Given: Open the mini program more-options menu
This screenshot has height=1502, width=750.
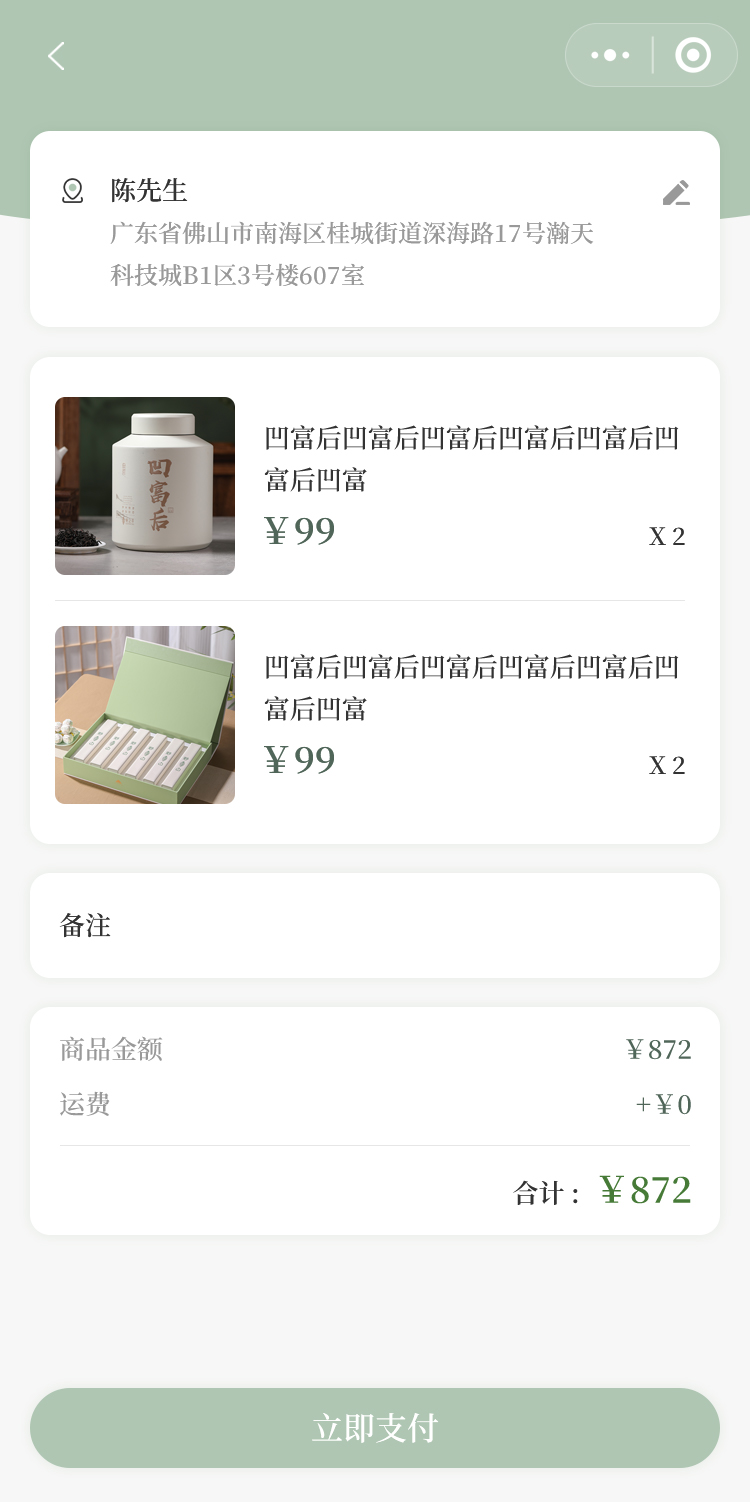Looking at the screenshot, I should [x=610, y=55].
